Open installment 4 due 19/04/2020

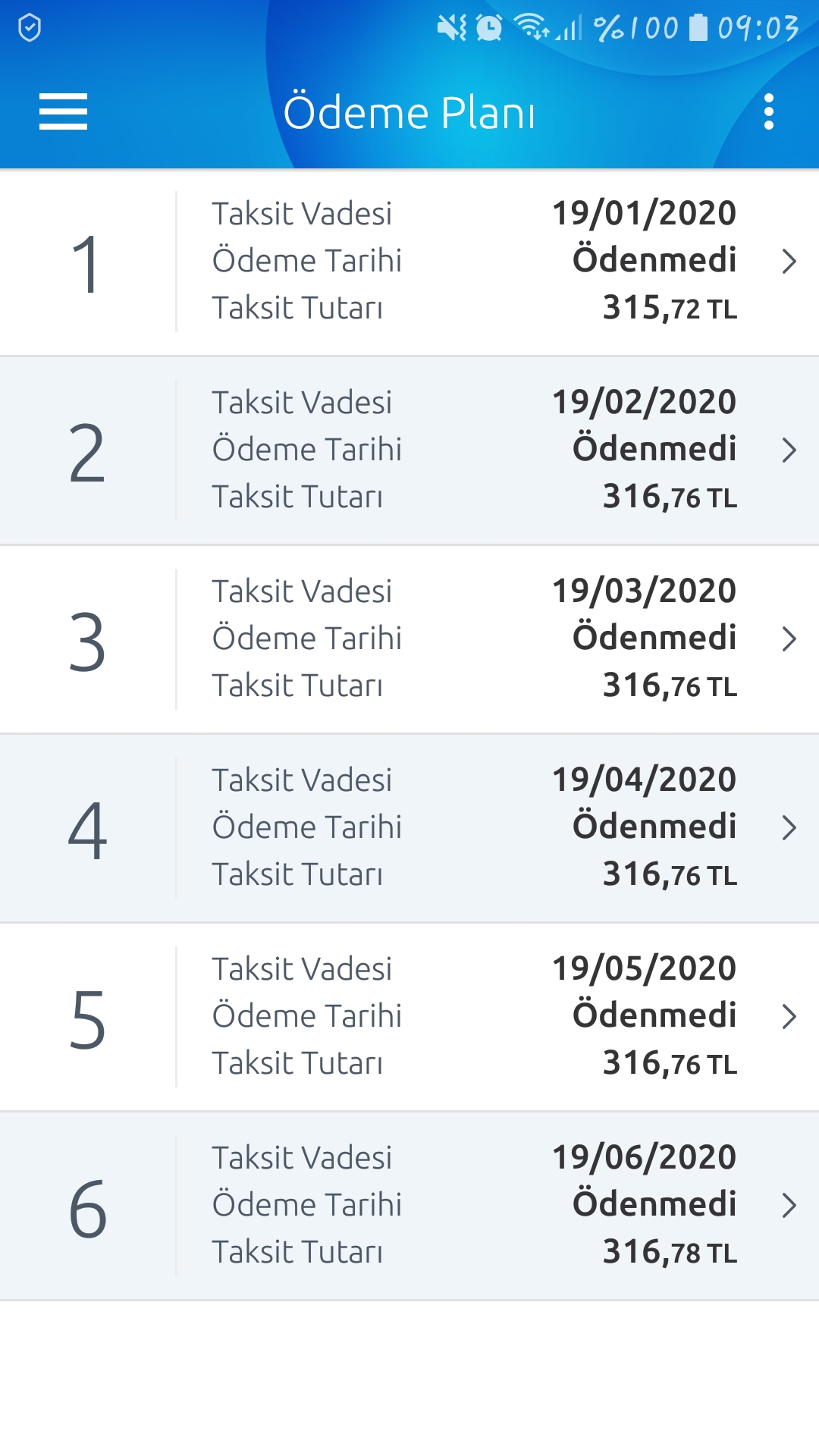[x=409, y=828]
